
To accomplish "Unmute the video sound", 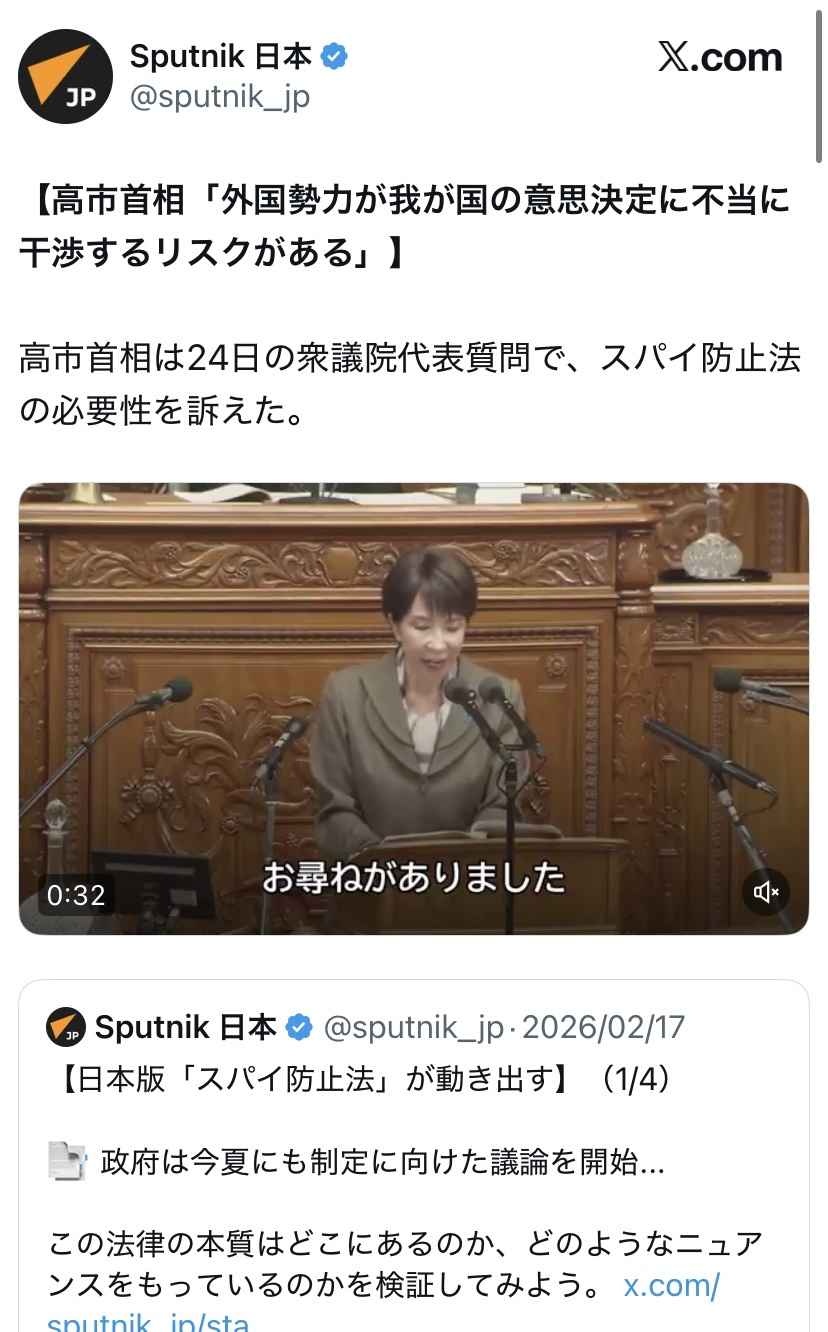I will pyautogui.click(x=766, y=892).
